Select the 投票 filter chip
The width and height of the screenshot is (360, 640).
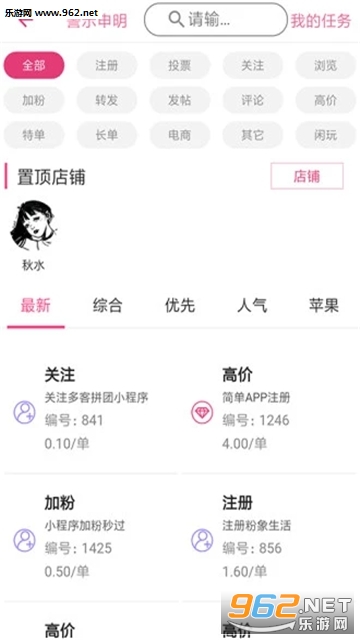(180, 65)
